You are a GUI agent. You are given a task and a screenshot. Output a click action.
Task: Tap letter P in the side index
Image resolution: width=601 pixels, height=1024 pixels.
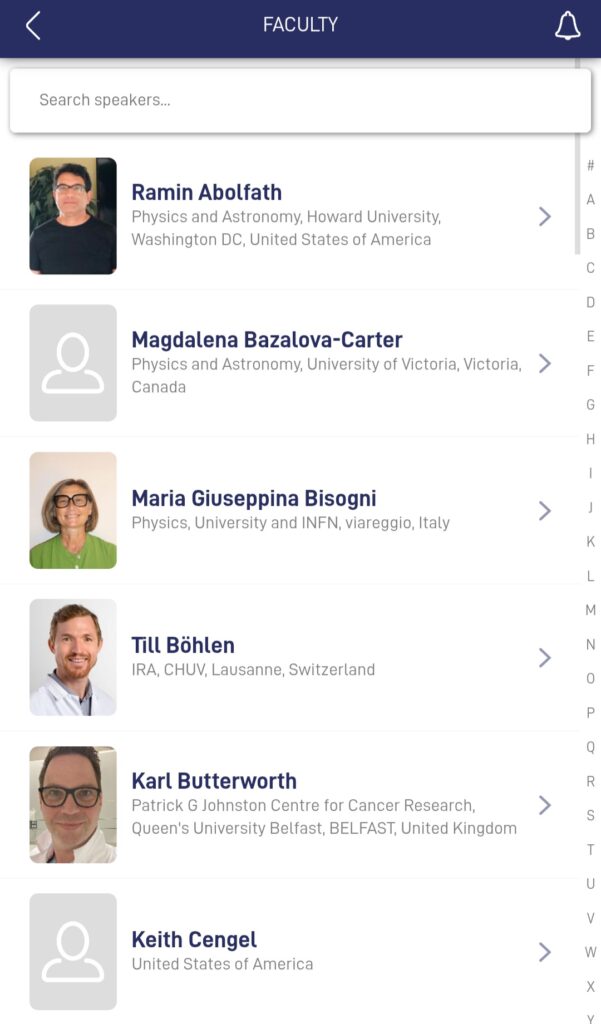click(590, 713)
